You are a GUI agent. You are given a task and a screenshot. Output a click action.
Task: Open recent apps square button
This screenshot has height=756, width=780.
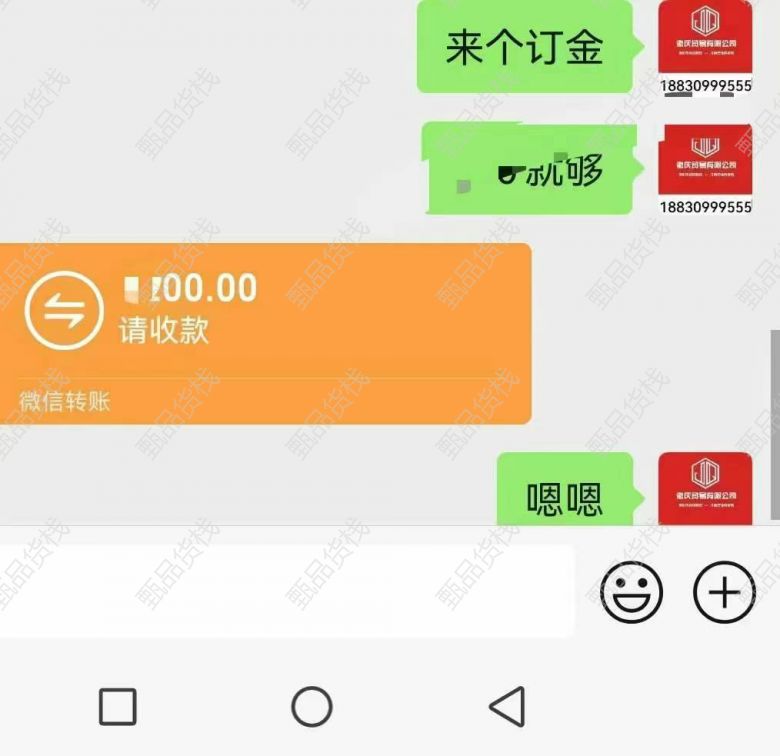(x=118, y=707)
